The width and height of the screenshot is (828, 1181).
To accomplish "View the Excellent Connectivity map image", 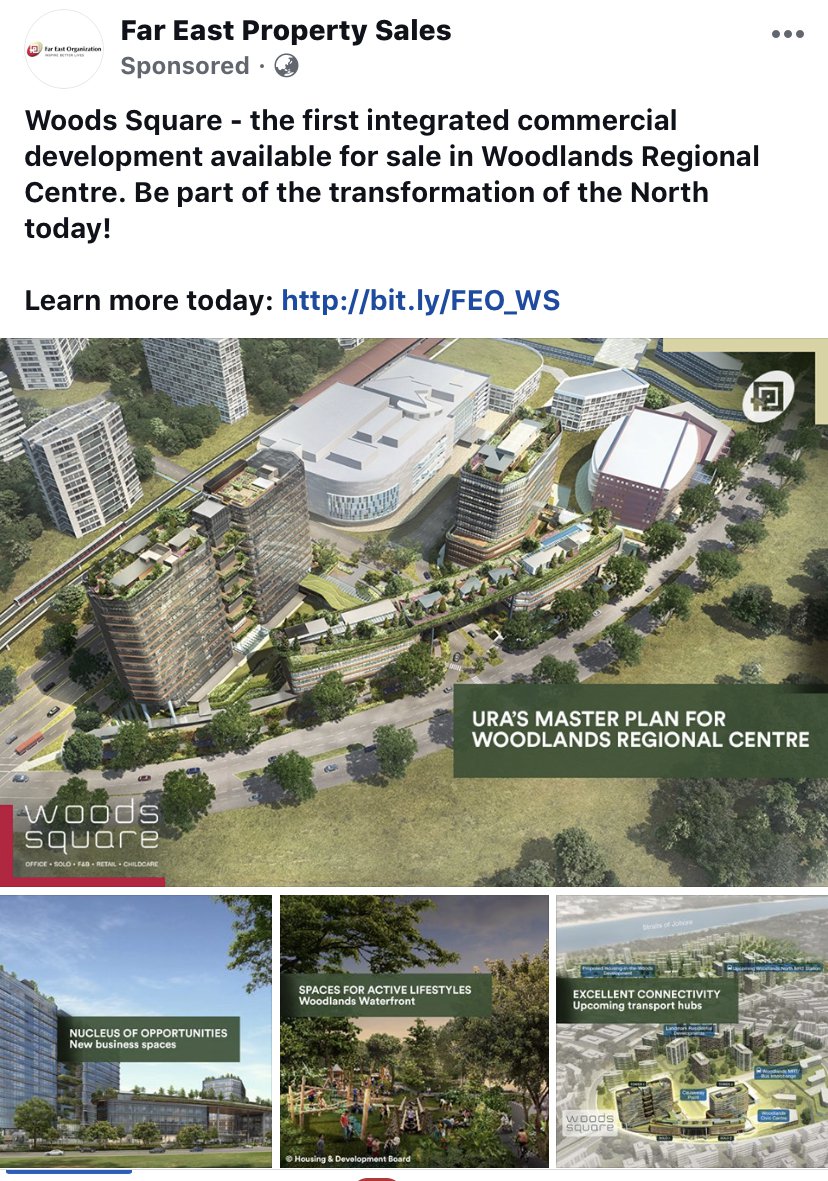I will (691, 1030).
